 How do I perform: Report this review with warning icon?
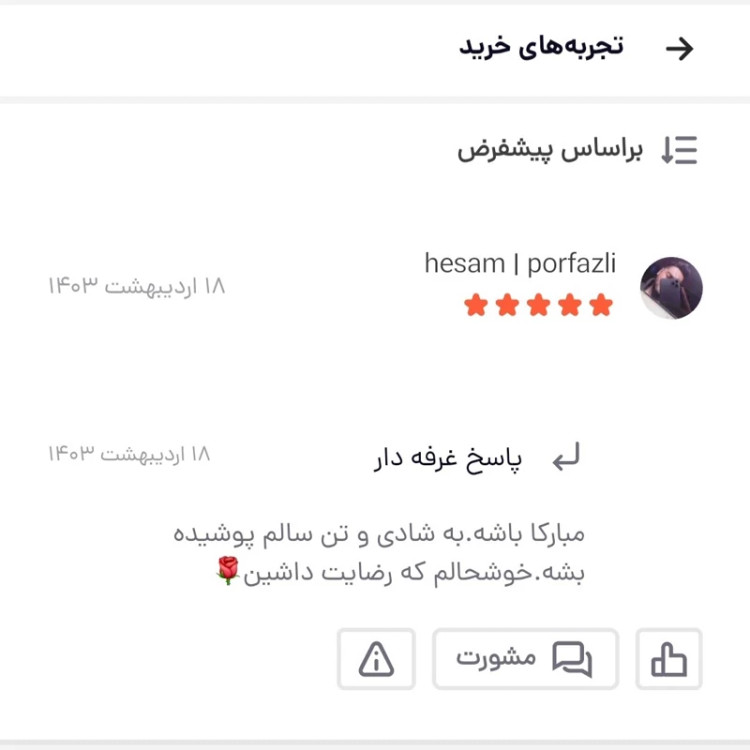point(376,659)
